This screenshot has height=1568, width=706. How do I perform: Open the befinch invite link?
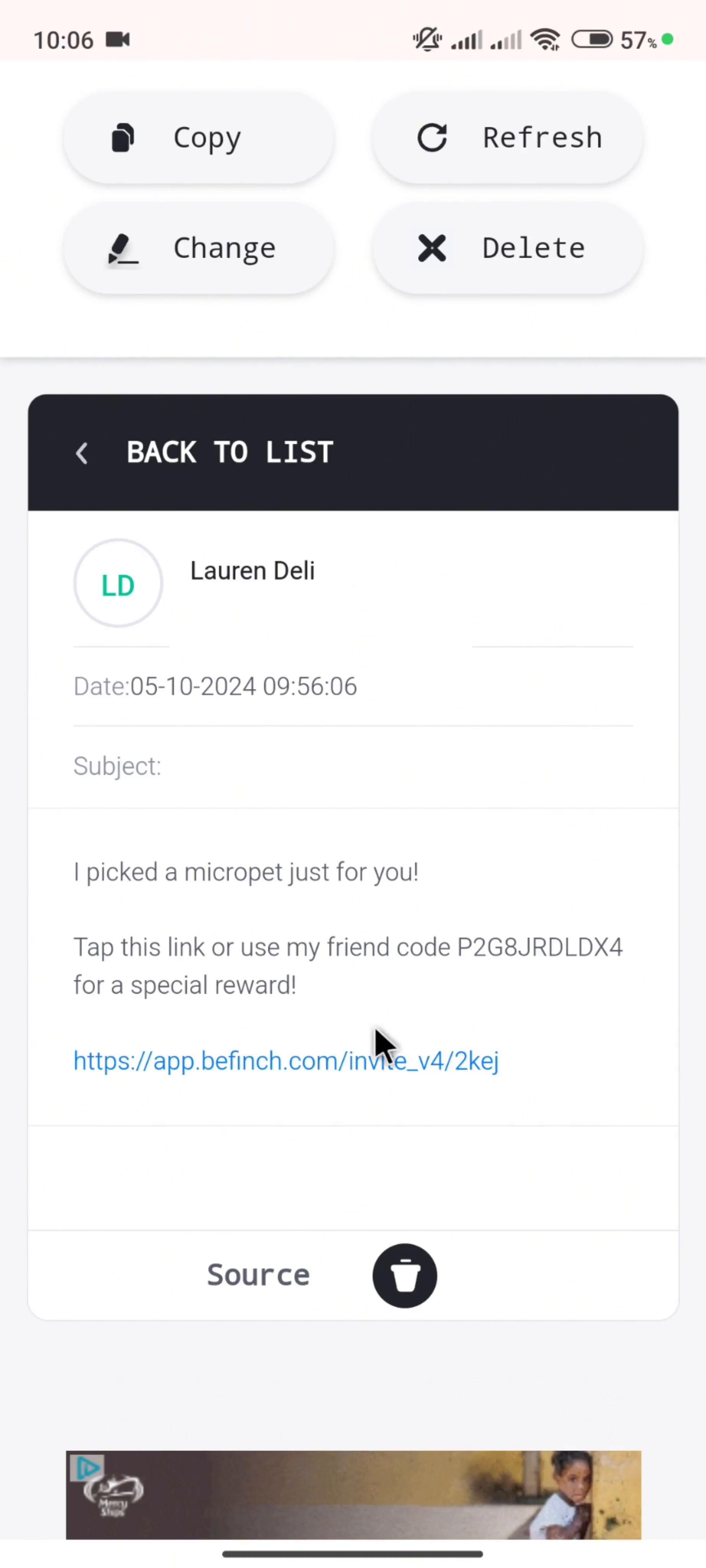pyautogui.click(x=286, y=1061)
